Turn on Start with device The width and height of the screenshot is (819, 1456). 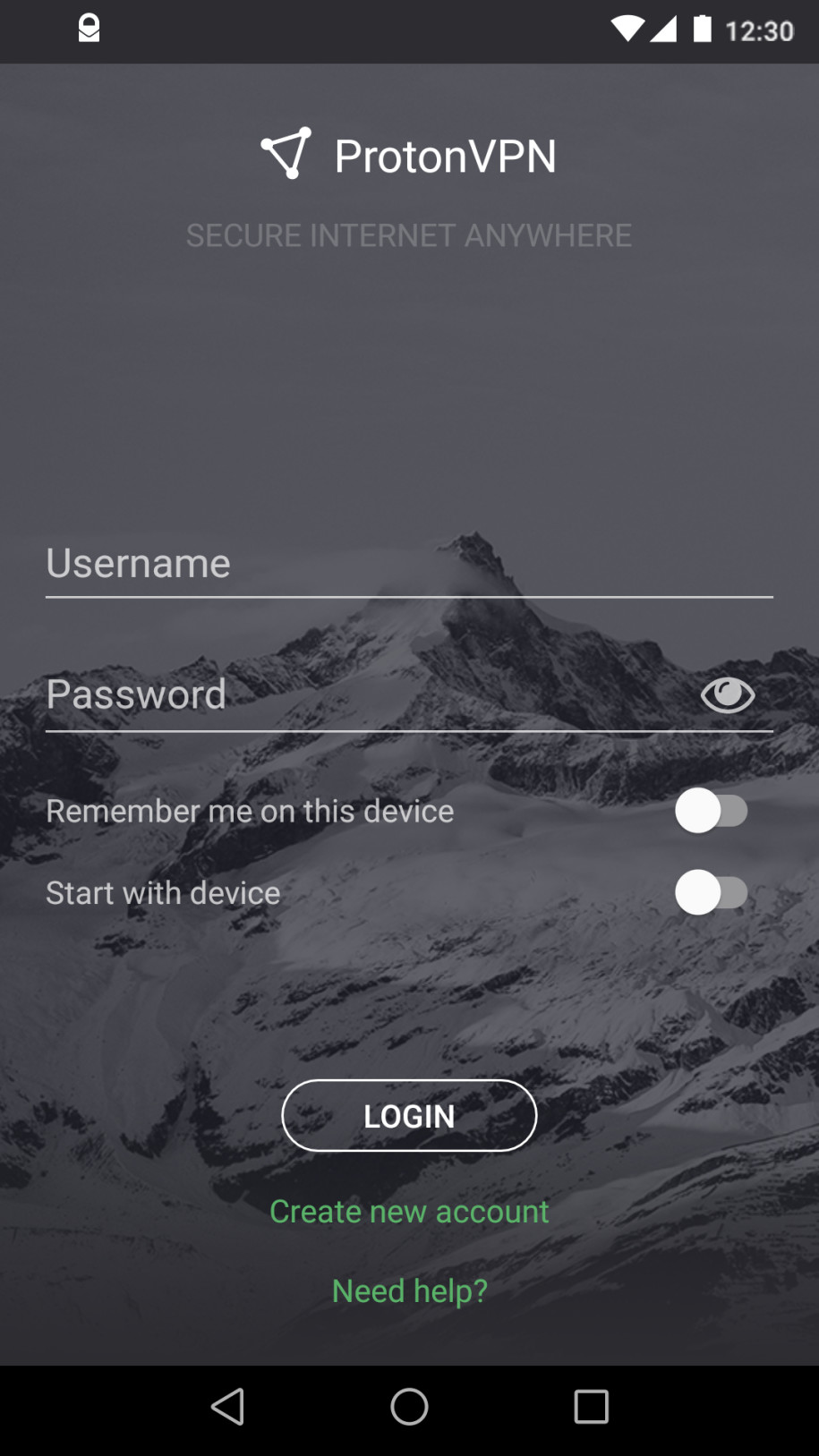pyautogui.click(x=712, y=892)
